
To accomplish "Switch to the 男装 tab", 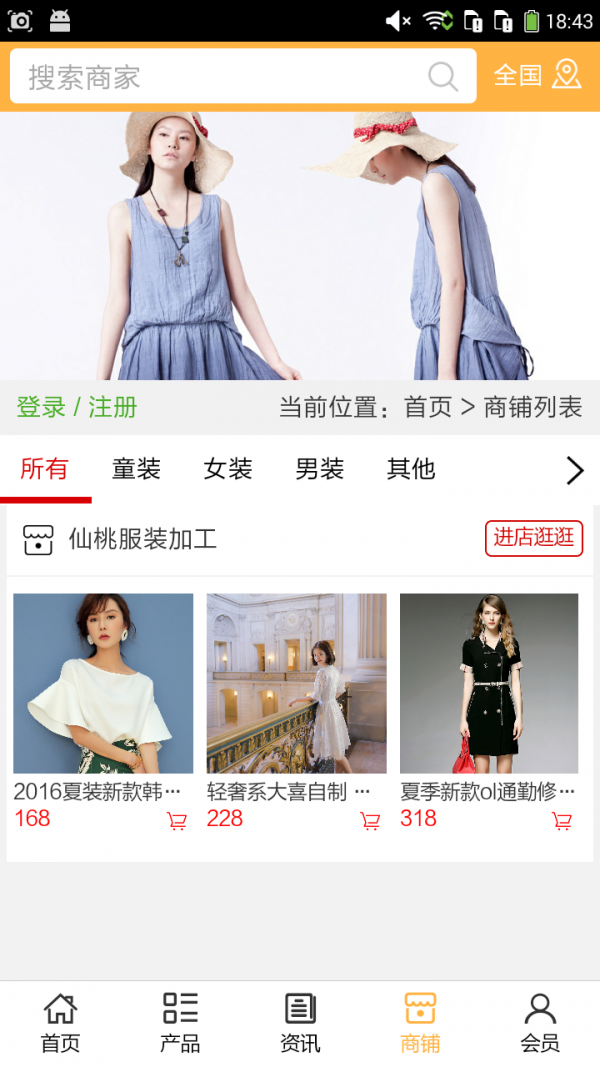I will click(x=320, y=468).
